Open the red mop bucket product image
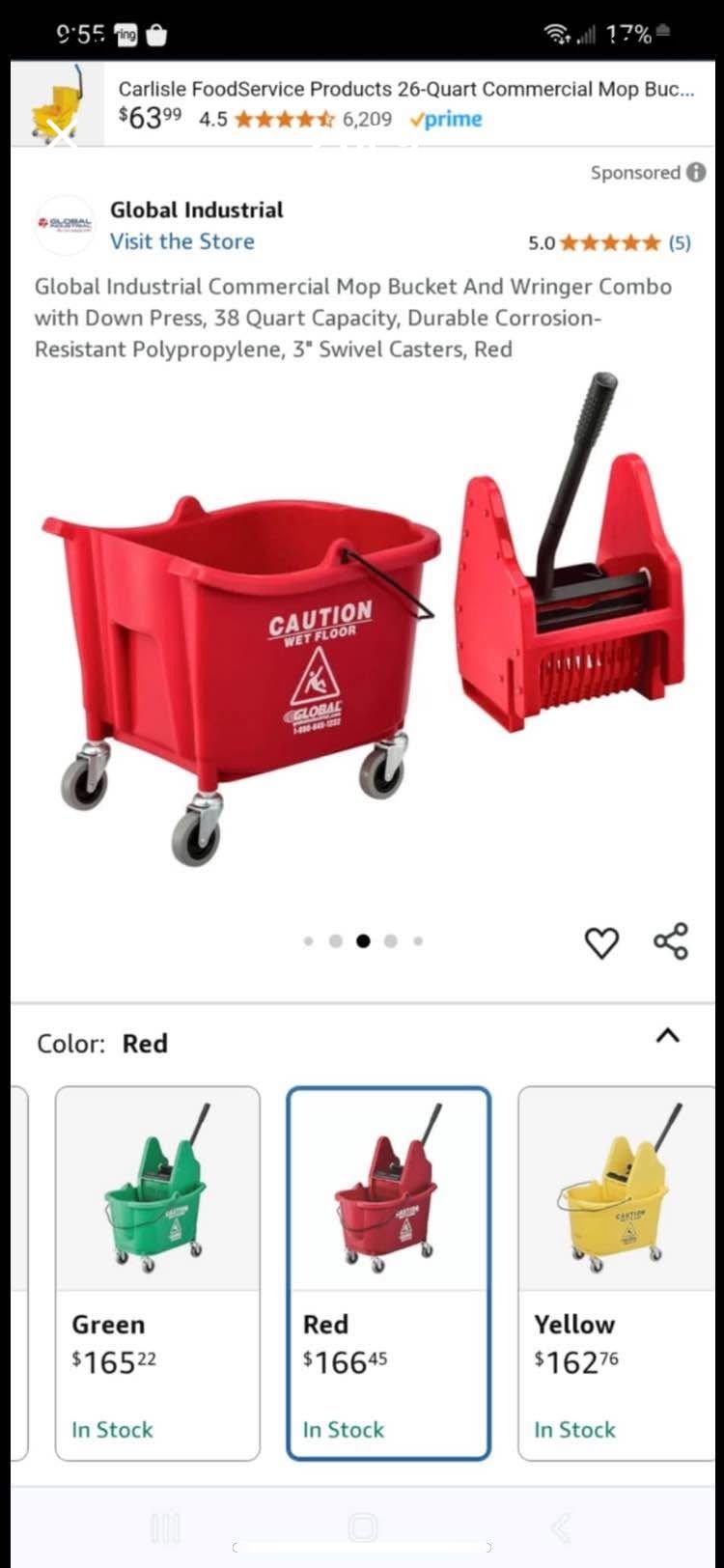This screenshot has height=1568, width=724. coord(362,637)
